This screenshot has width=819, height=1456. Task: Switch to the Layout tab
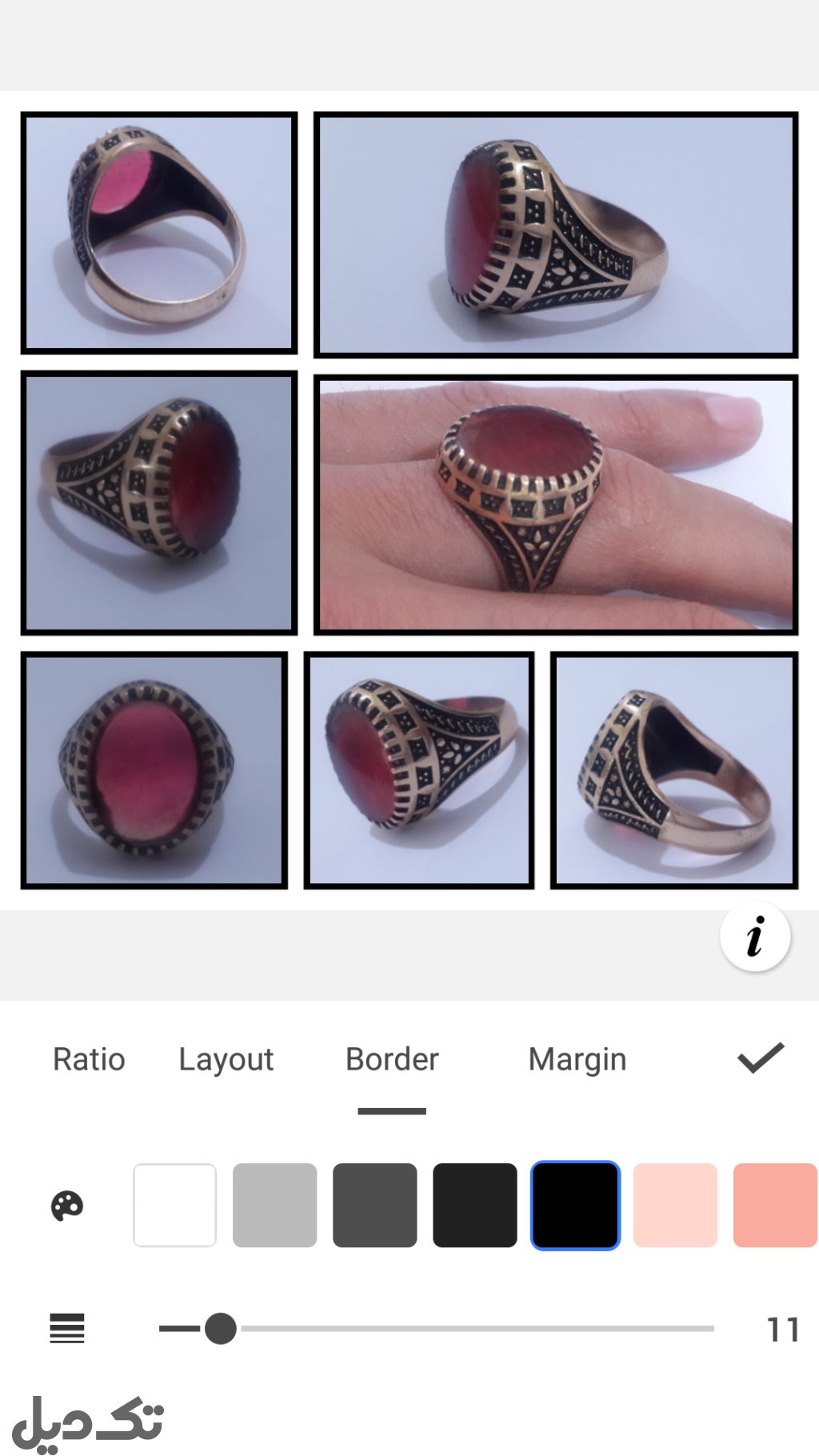[x=226, y=1059]
